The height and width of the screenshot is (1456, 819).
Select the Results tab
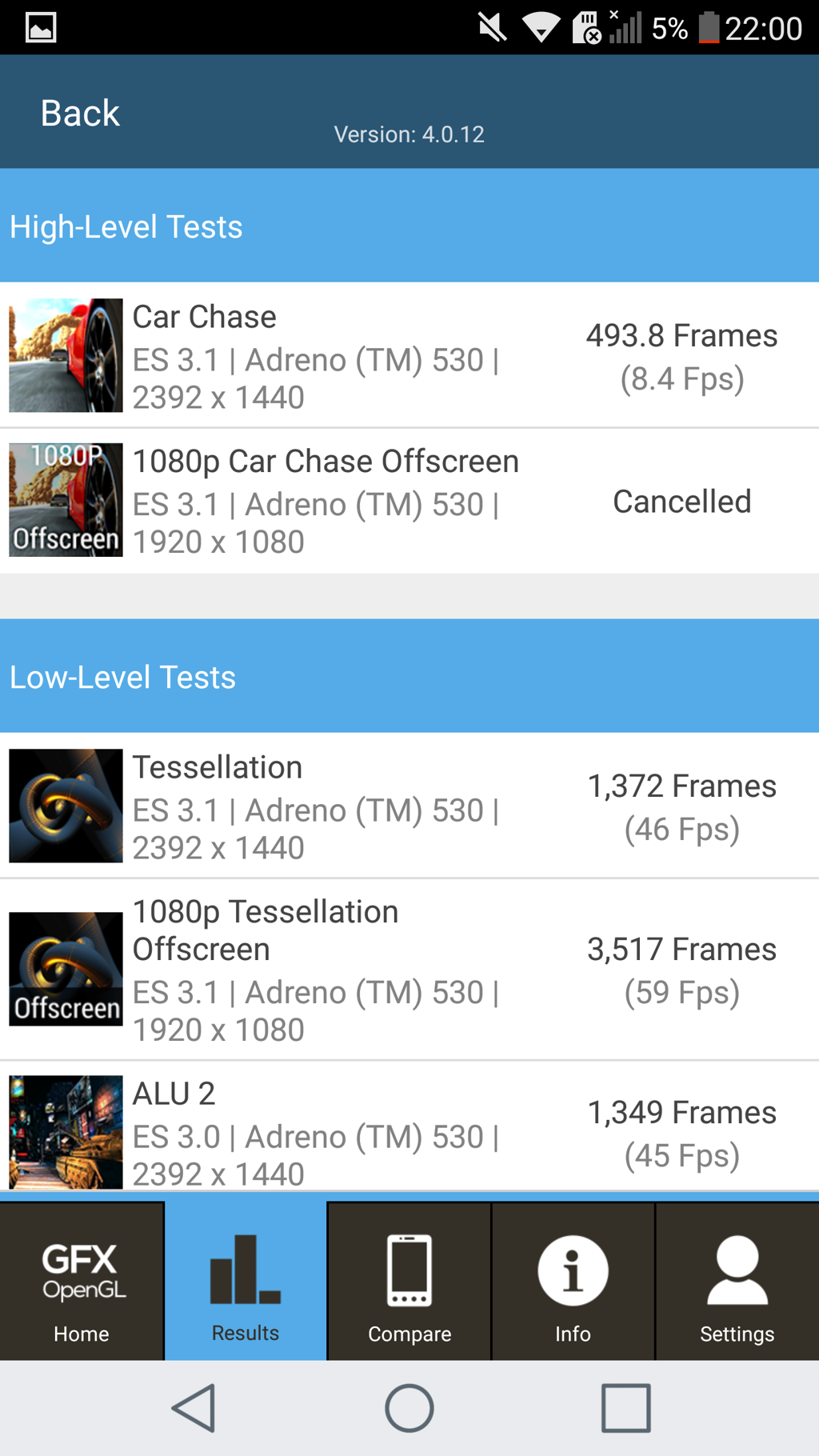point(246,1282)
